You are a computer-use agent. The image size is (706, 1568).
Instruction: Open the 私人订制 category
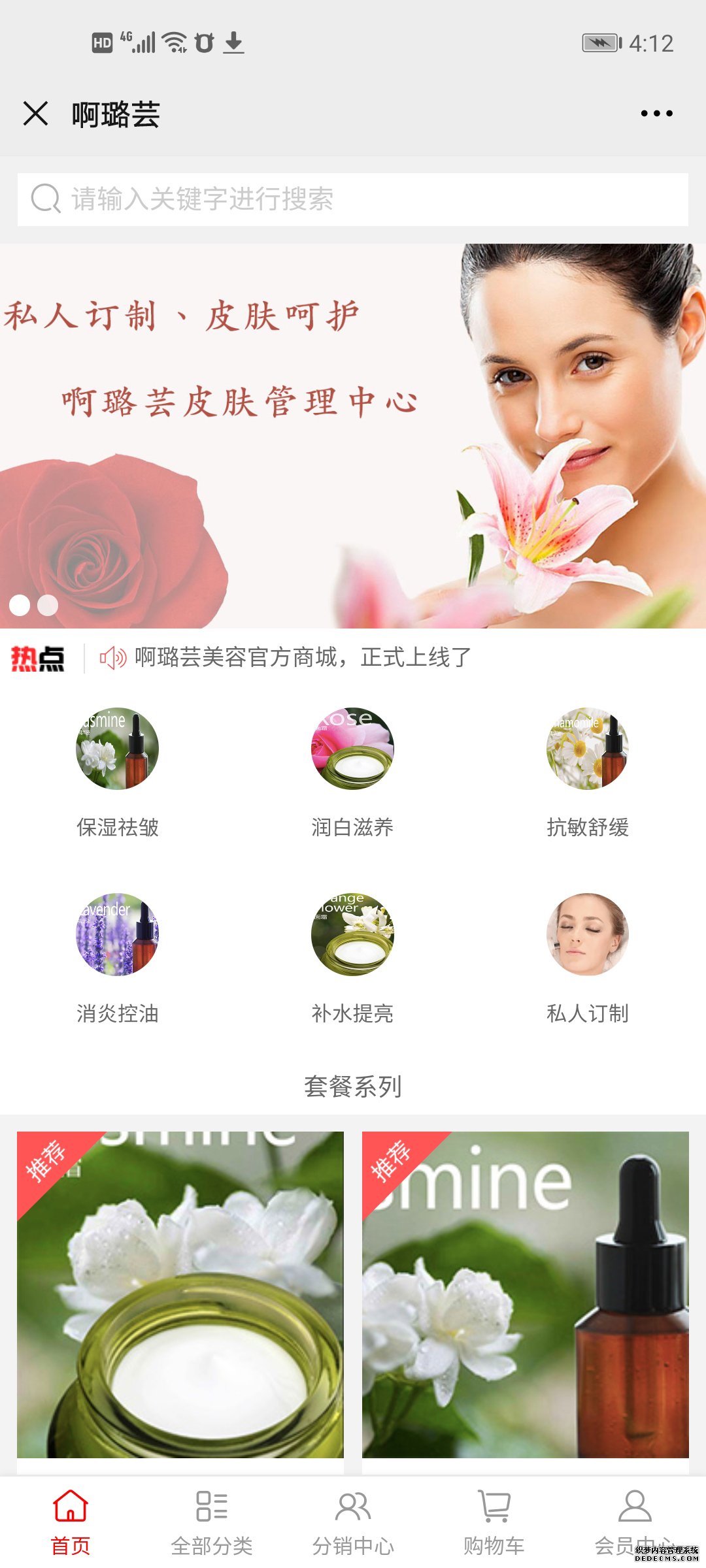point(587,957)
